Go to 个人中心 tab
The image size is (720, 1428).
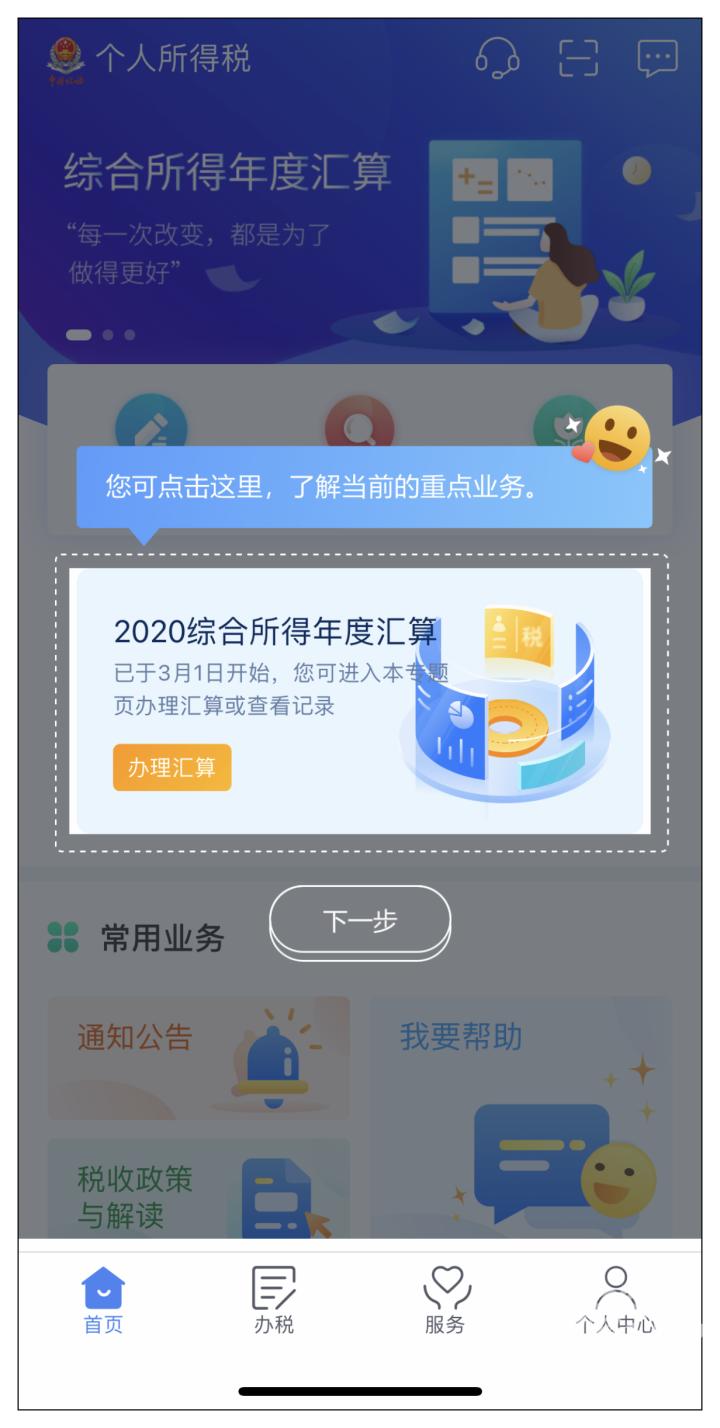615,1300
